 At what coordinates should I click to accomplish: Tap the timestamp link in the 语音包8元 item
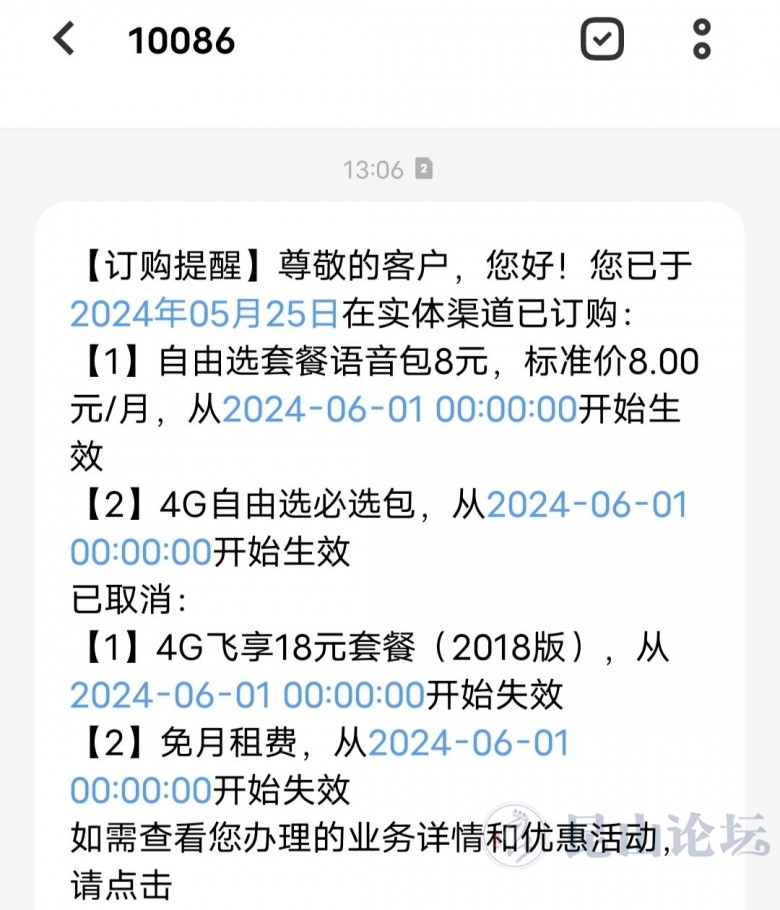tap(399, 410)
